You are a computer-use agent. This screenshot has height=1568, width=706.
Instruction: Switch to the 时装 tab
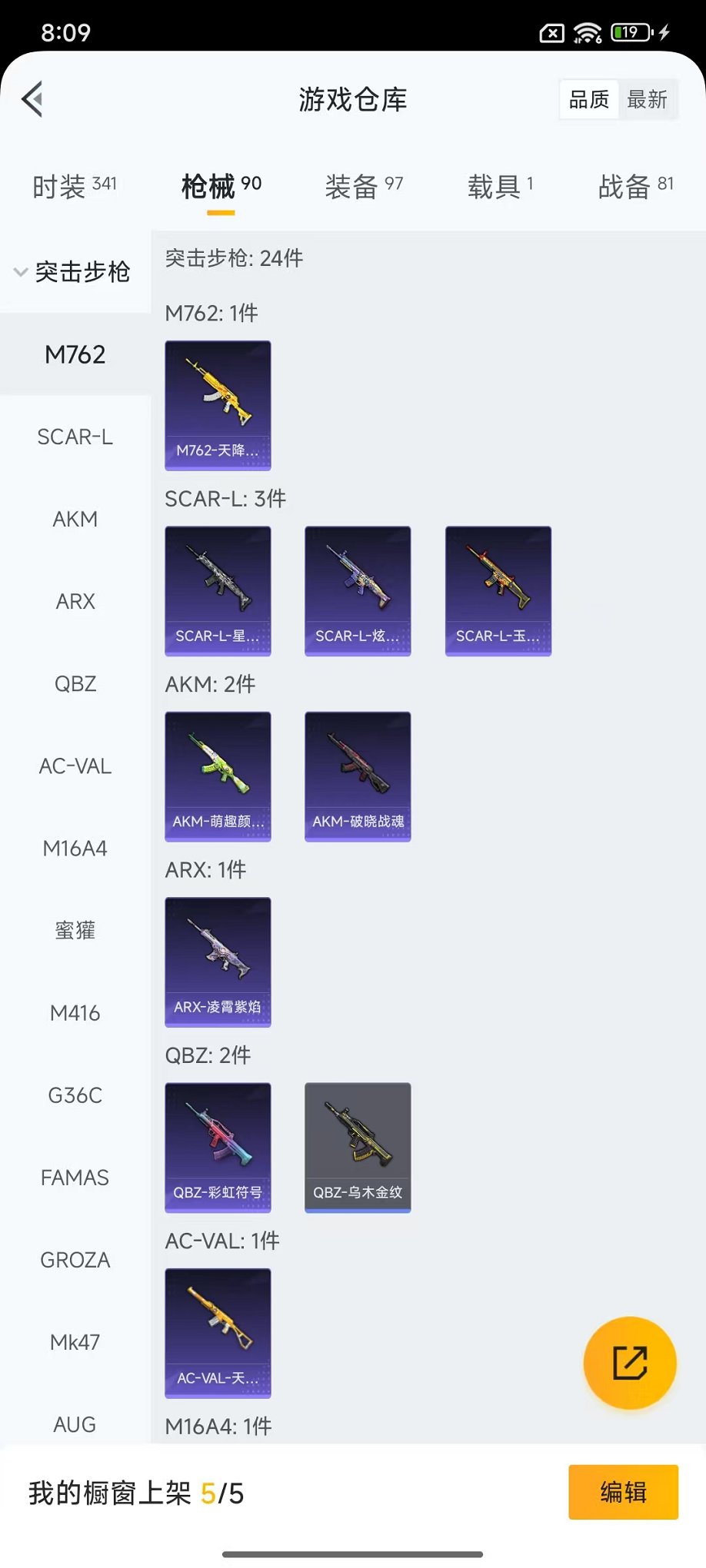coord(75,186)
